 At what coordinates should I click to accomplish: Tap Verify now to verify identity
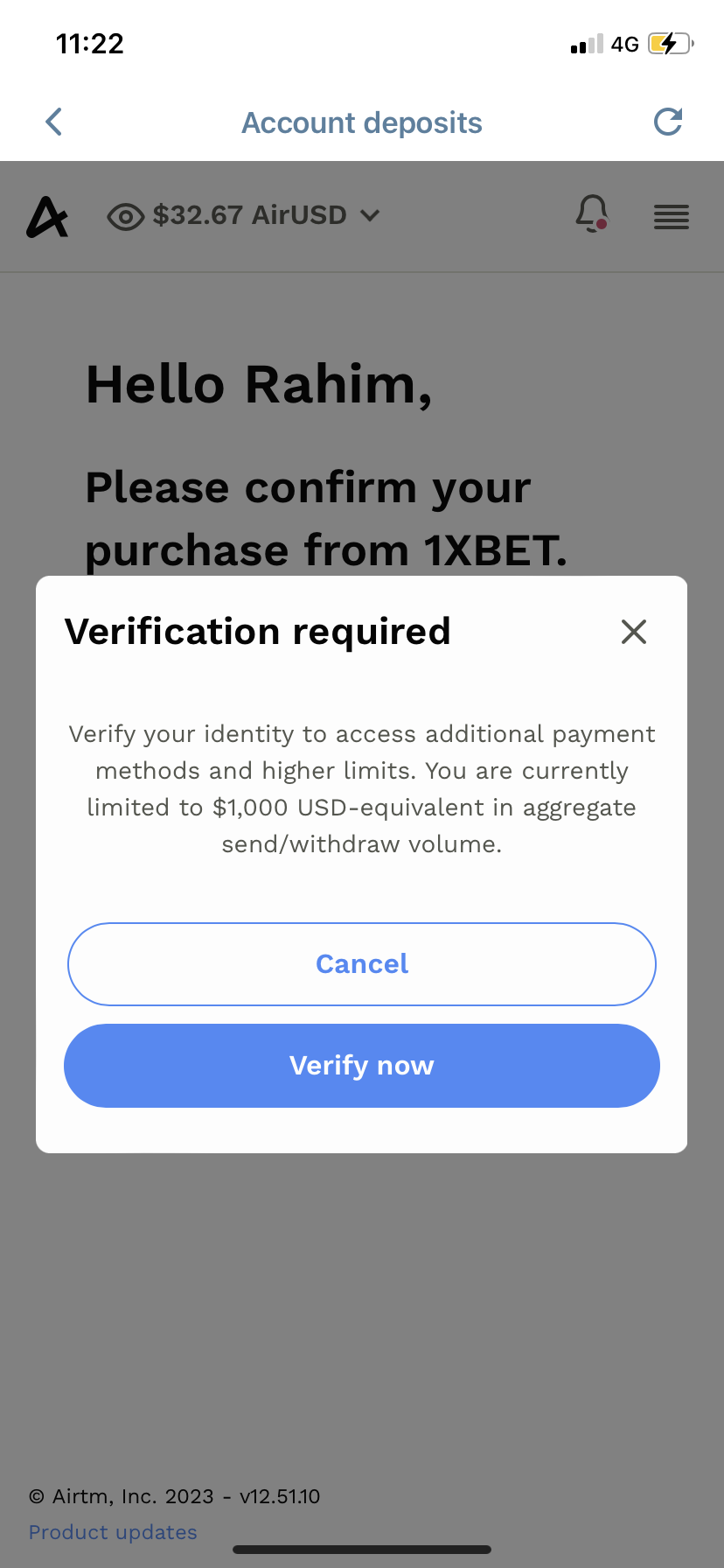tap(362, 1066)
